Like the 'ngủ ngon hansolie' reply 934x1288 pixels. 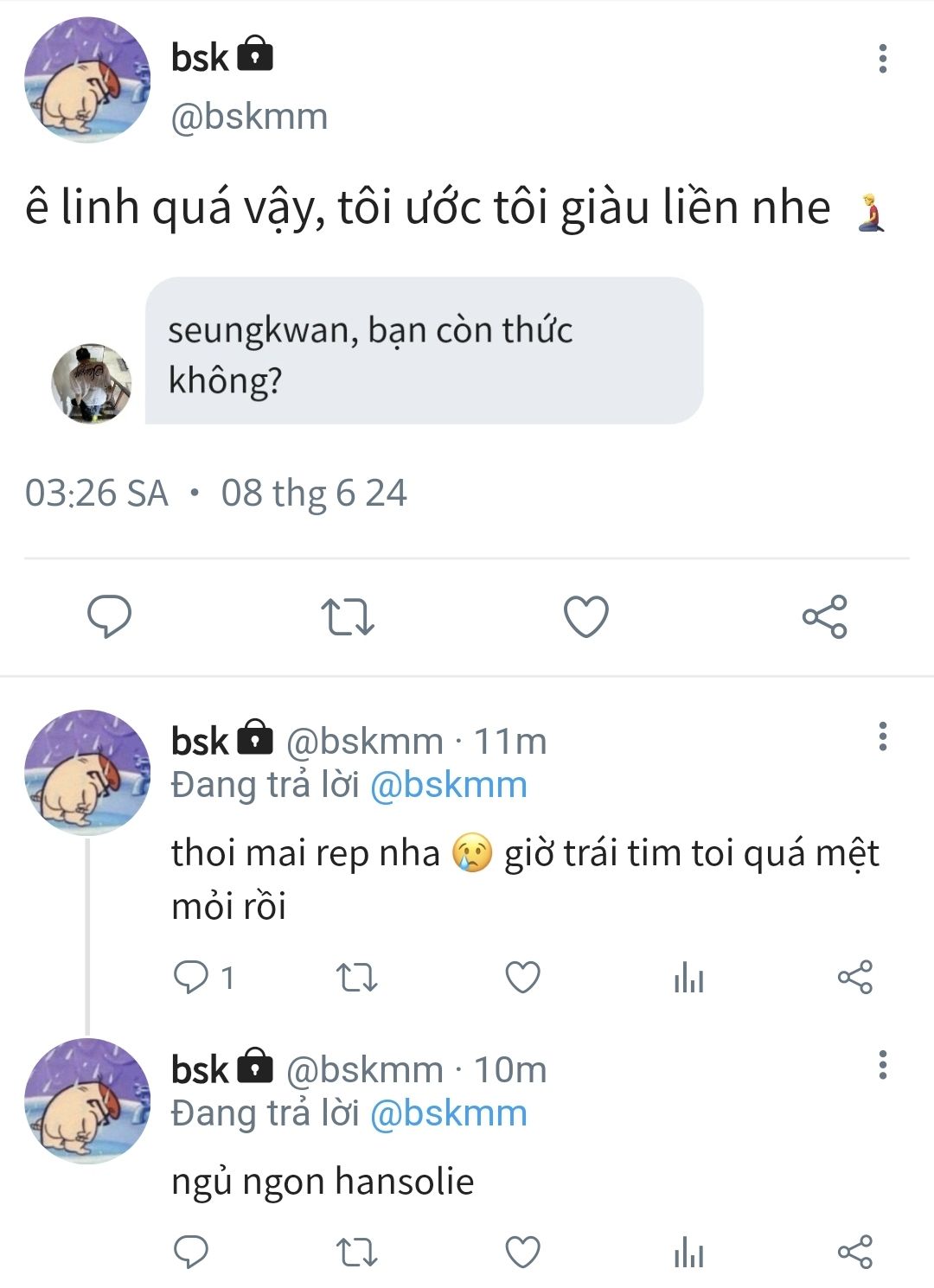click(522, 1252)
